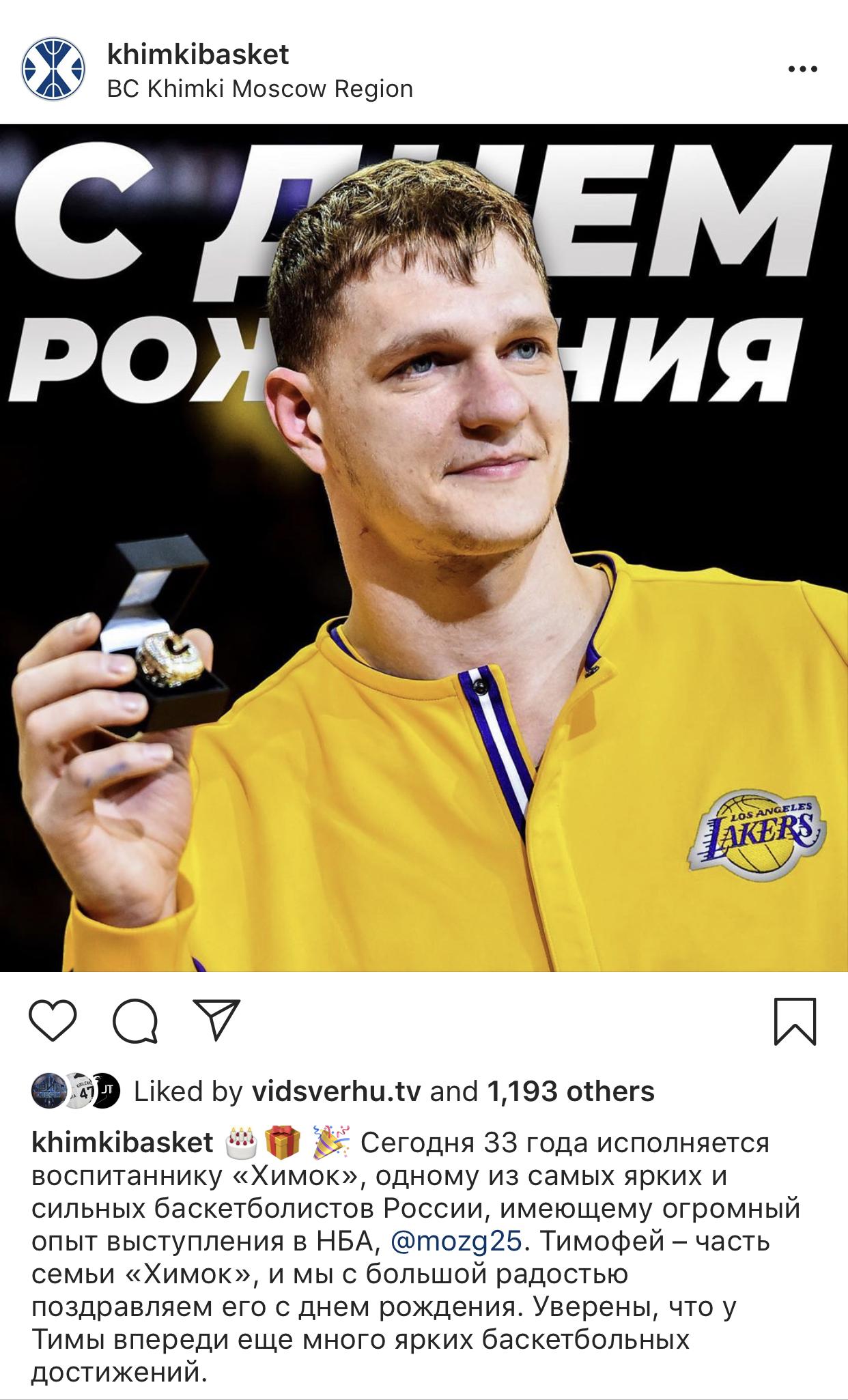
Task: Open comments on the post
Action: tap(135, 1022)
